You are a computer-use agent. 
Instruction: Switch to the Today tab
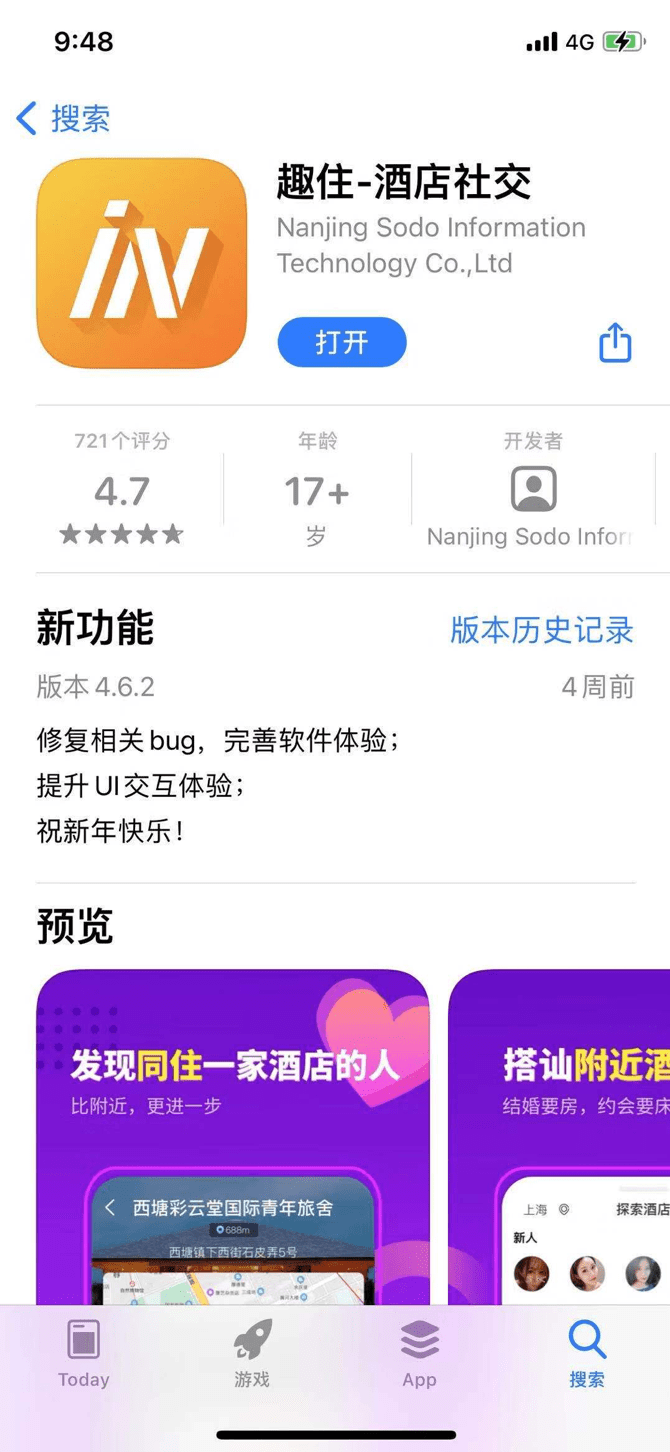pyautogui.click(x=84, y=1353)
